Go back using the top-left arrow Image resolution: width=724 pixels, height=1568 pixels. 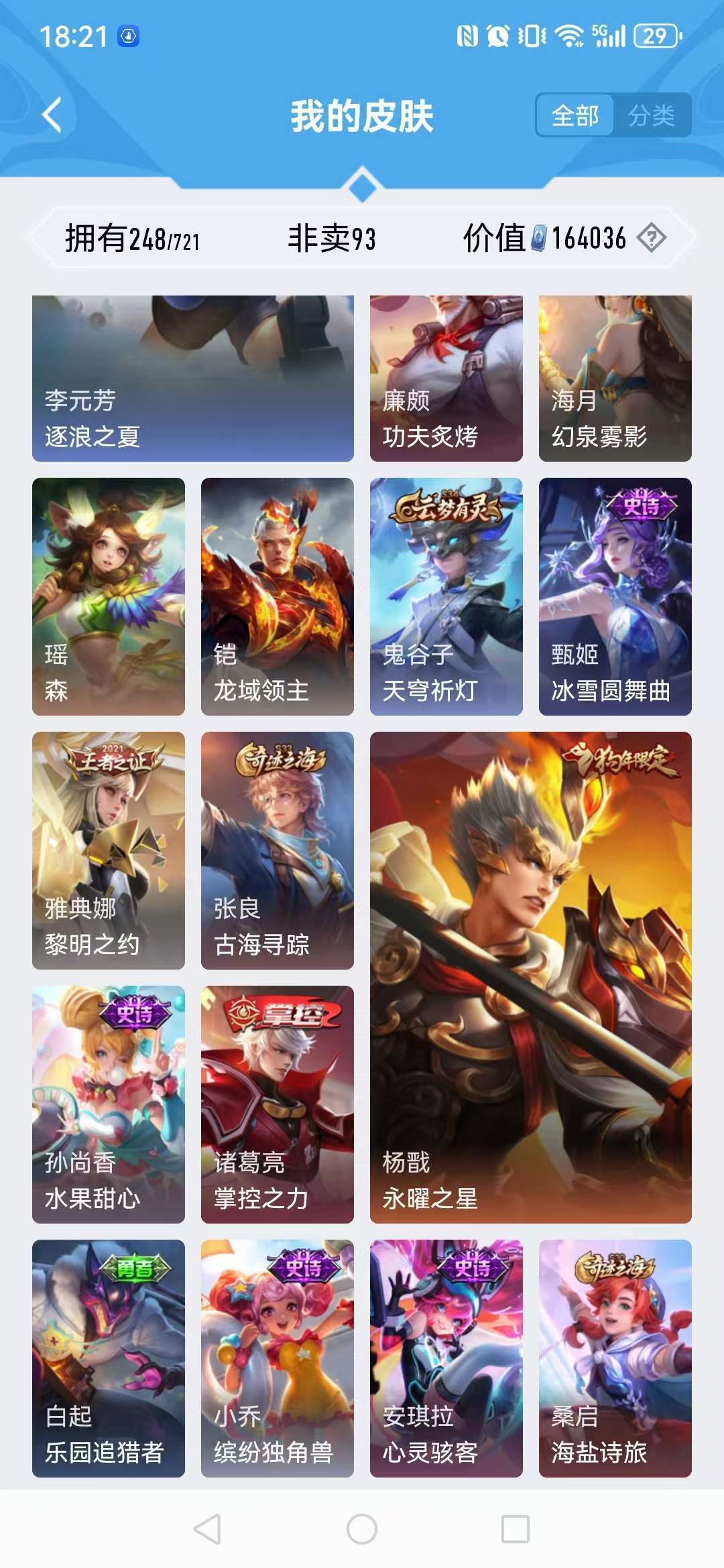[x=52, y=115]
